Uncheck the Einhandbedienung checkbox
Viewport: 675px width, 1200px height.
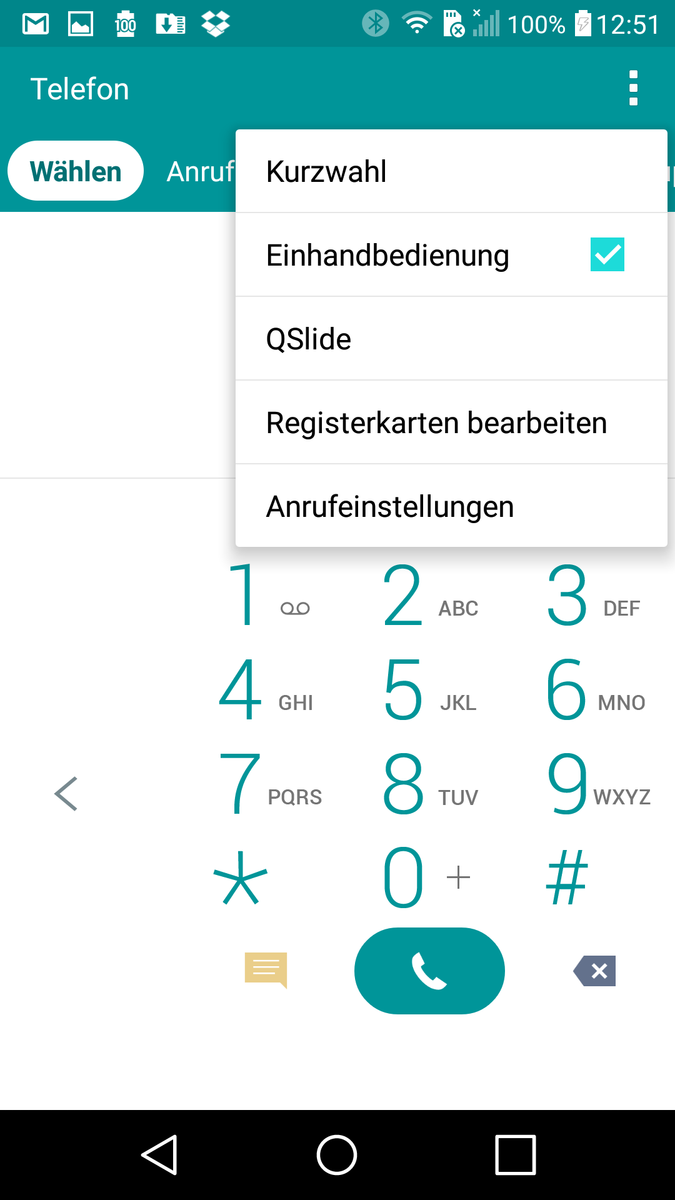[x=607, y=255]
